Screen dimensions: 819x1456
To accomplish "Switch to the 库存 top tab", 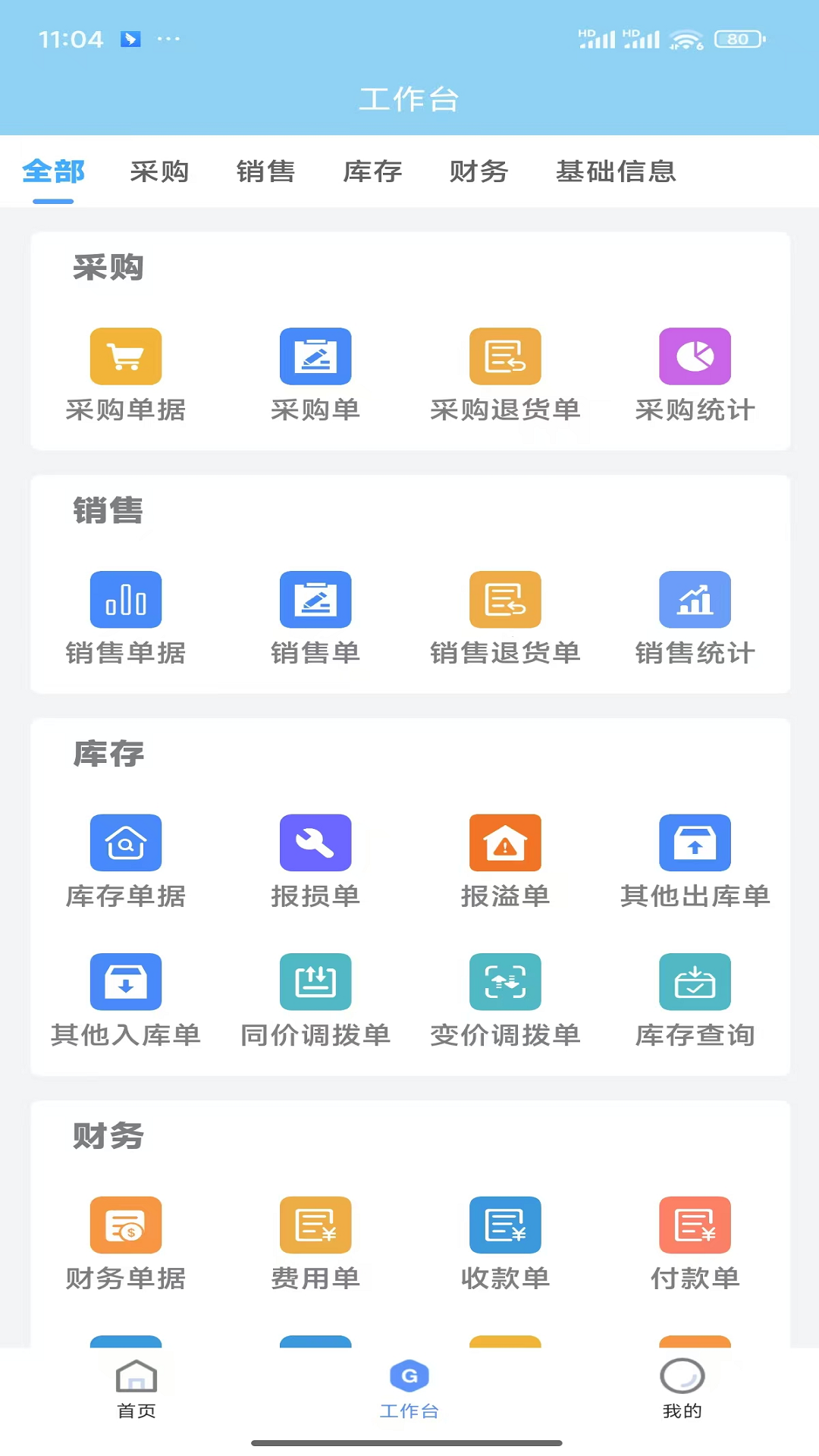I will coord(372,171).
